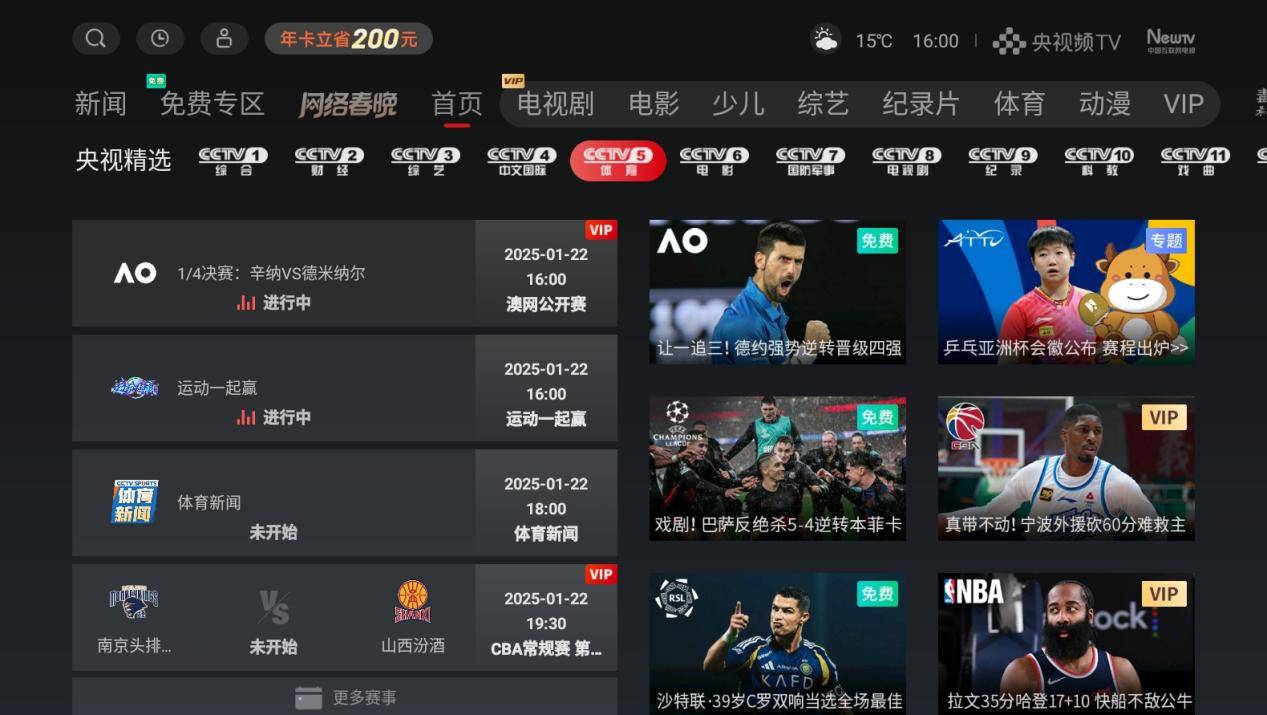Open the 辛纳VS德米纳尔 match row

344,274
